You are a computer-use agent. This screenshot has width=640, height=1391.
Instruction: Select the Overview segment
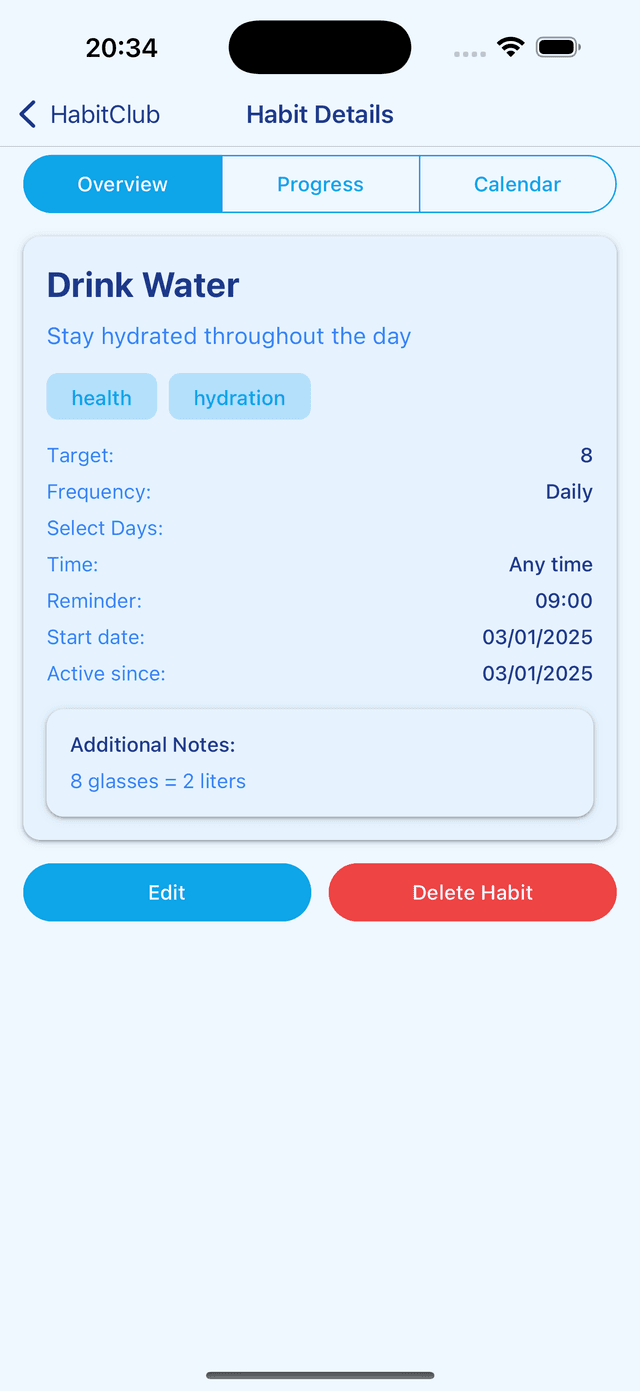coord(122,185)
